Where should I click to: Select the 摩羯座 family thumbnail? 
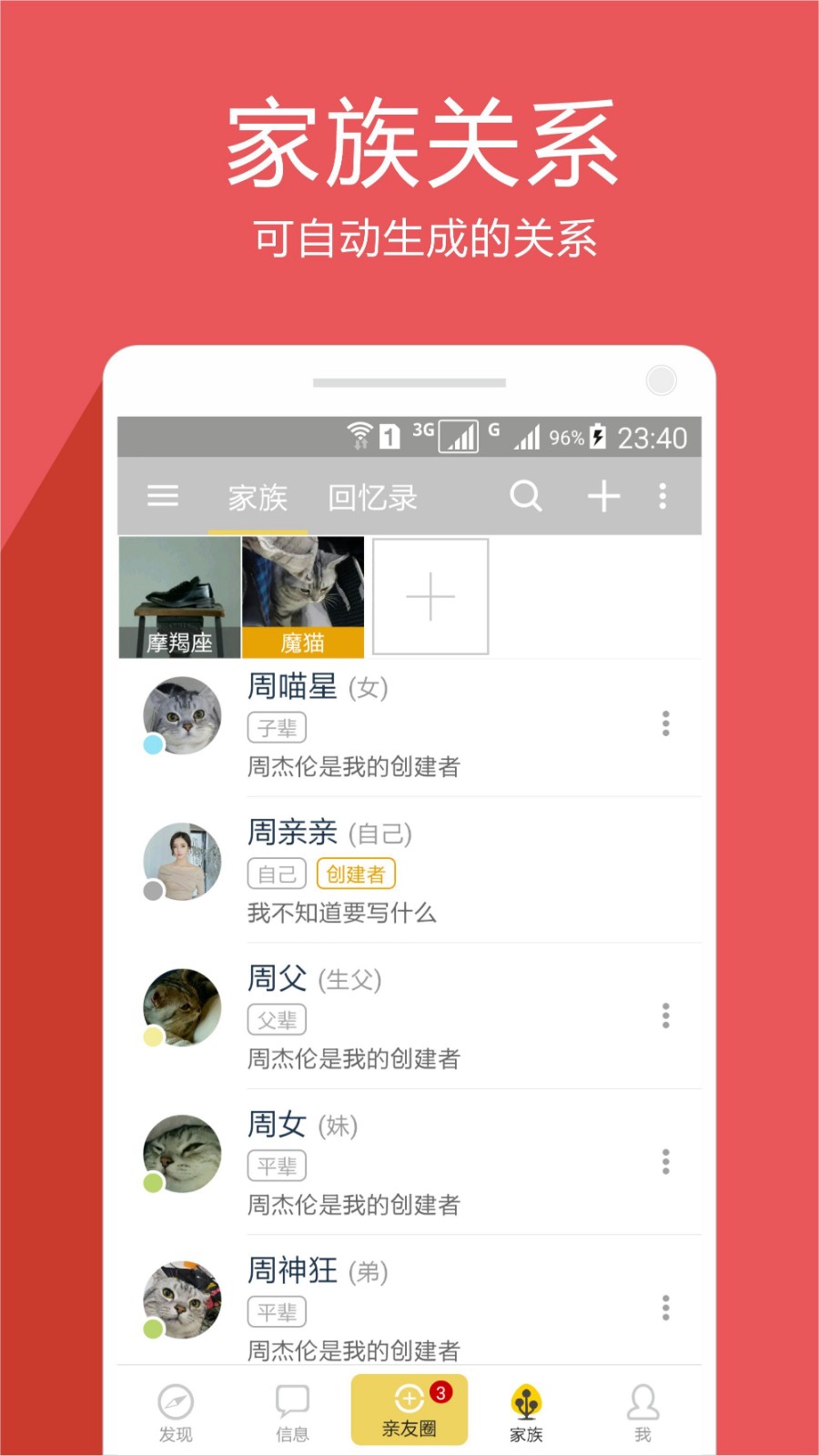click(x=178, y=596)
